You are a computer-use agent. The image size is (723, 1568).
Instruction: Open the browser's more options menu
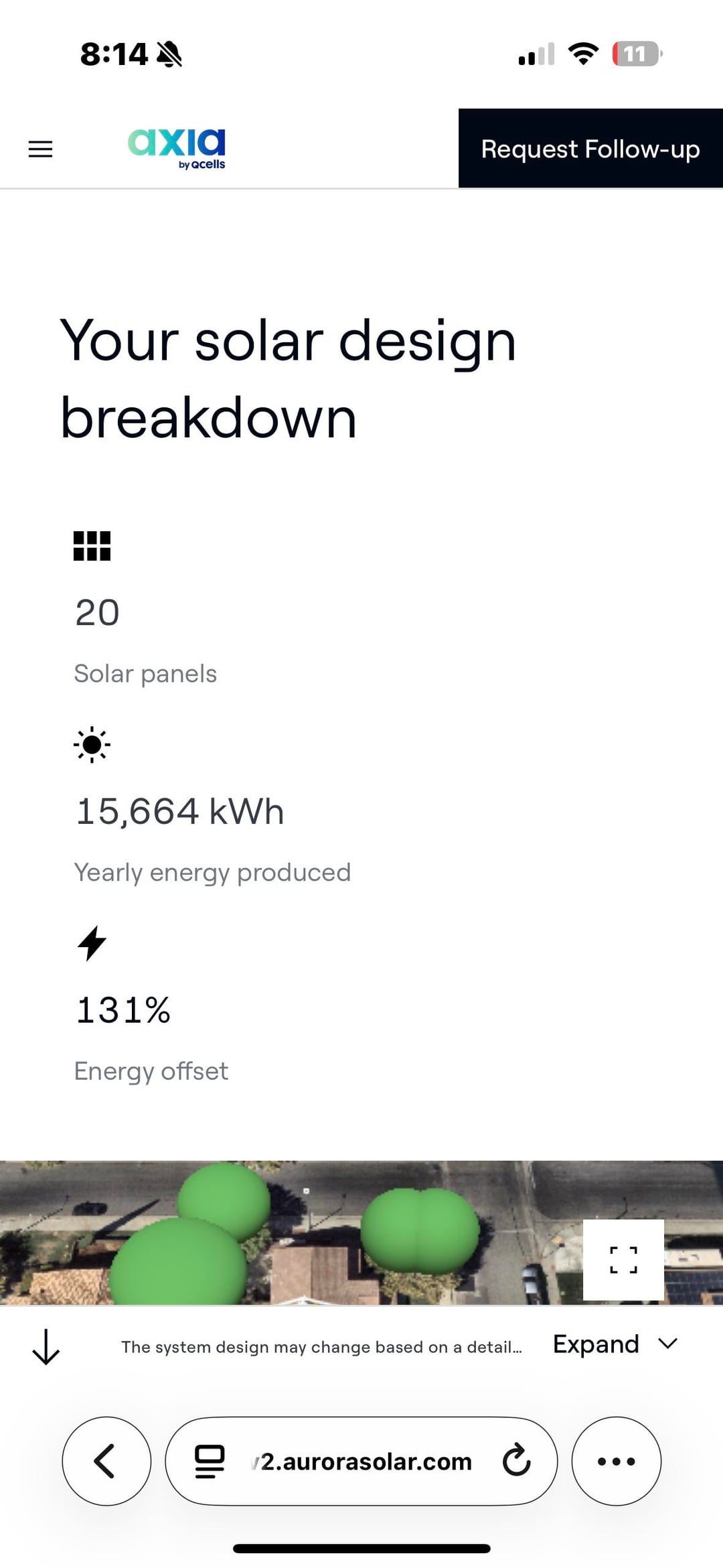(x=616, y=1461)
